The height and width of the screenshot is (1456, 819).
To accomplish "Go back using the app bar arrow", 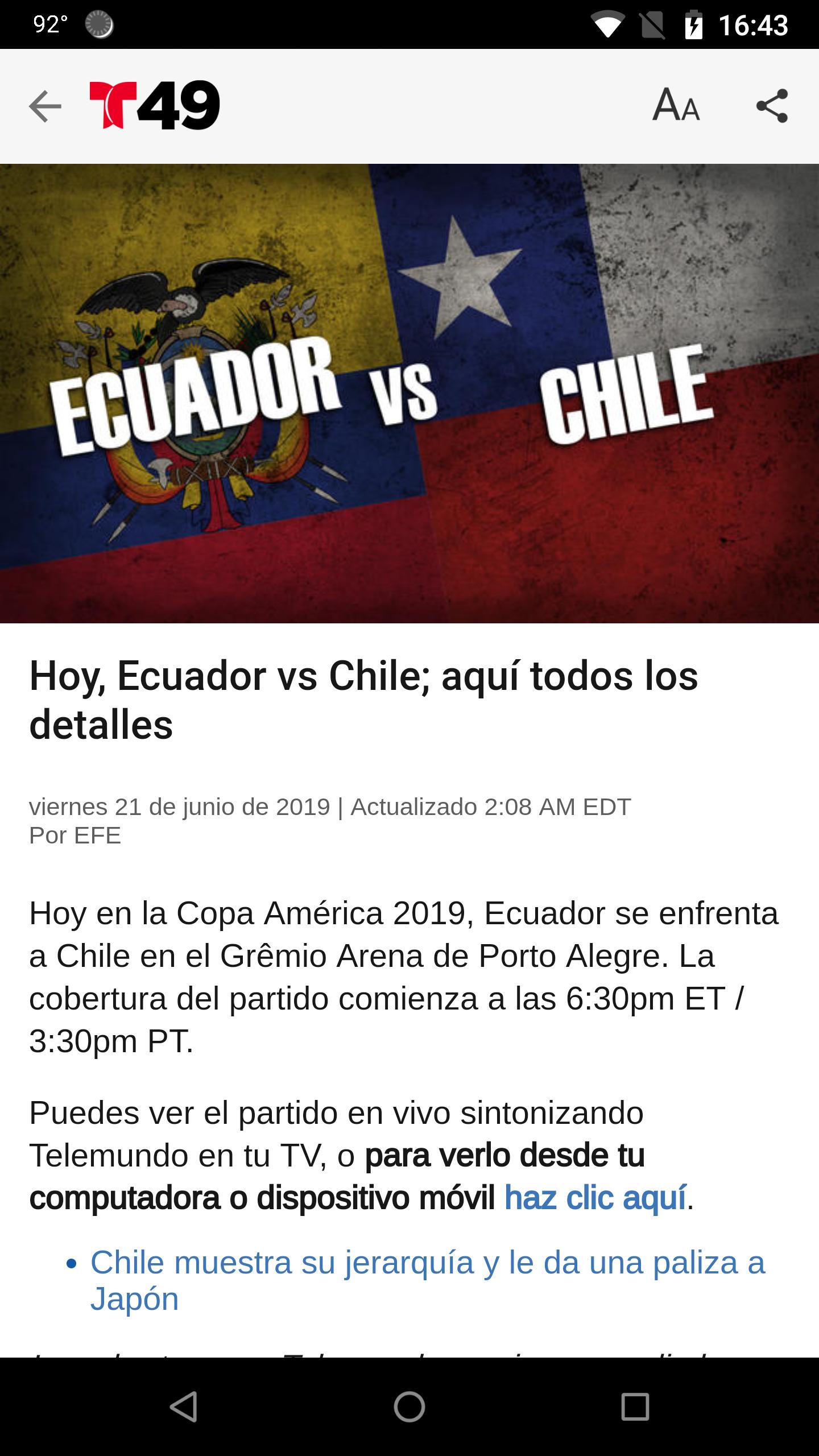I will click(x=45, y=106).
